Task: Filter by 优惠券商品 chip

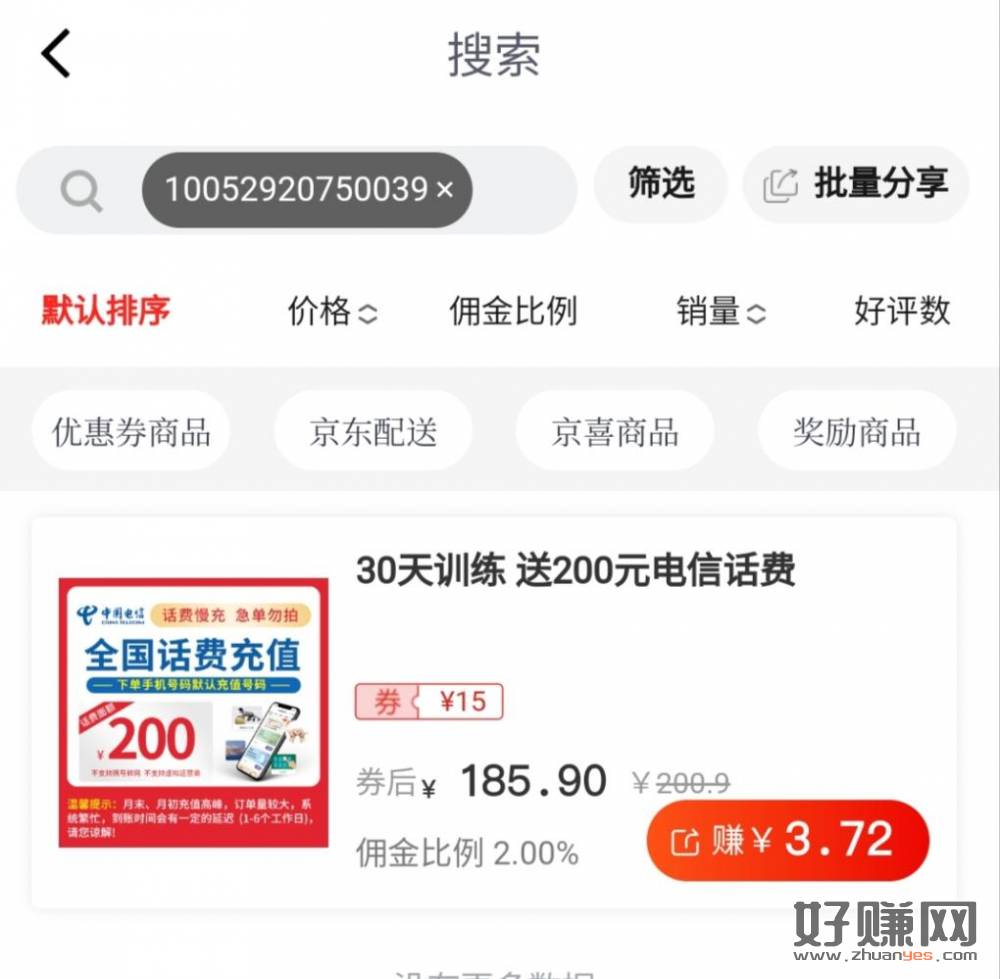Action: 131,432
